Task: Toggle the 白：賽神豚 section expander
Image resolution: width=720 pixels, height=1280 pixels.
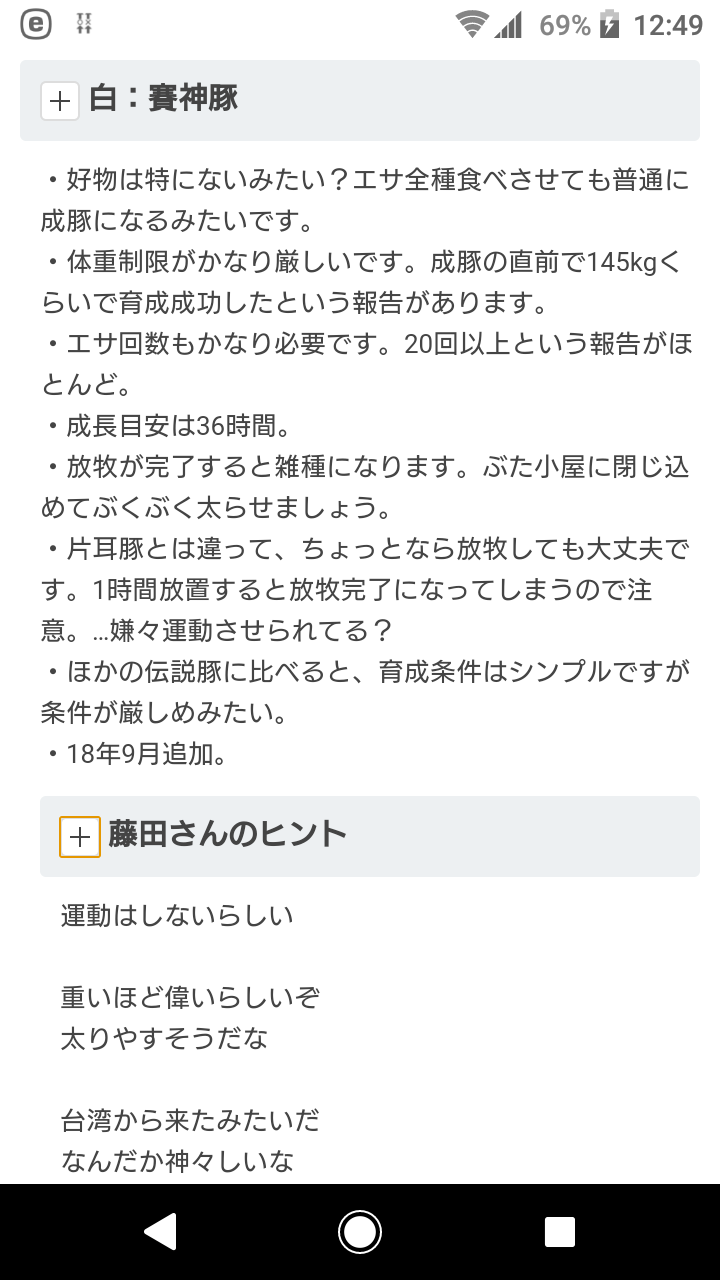Action: (x=60, y=101)
